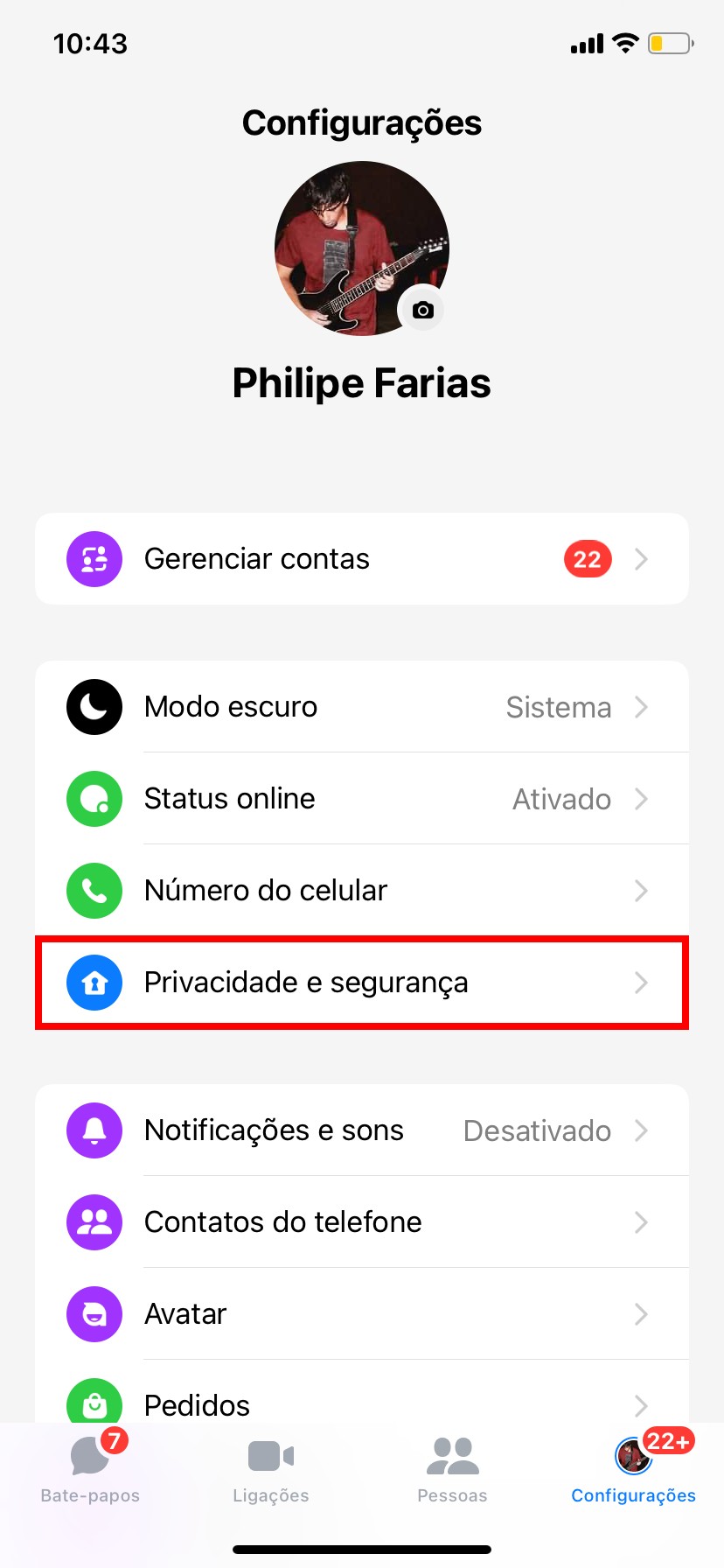Switch to the Ligações tab
The image size is (724, 1568).
271,1470
